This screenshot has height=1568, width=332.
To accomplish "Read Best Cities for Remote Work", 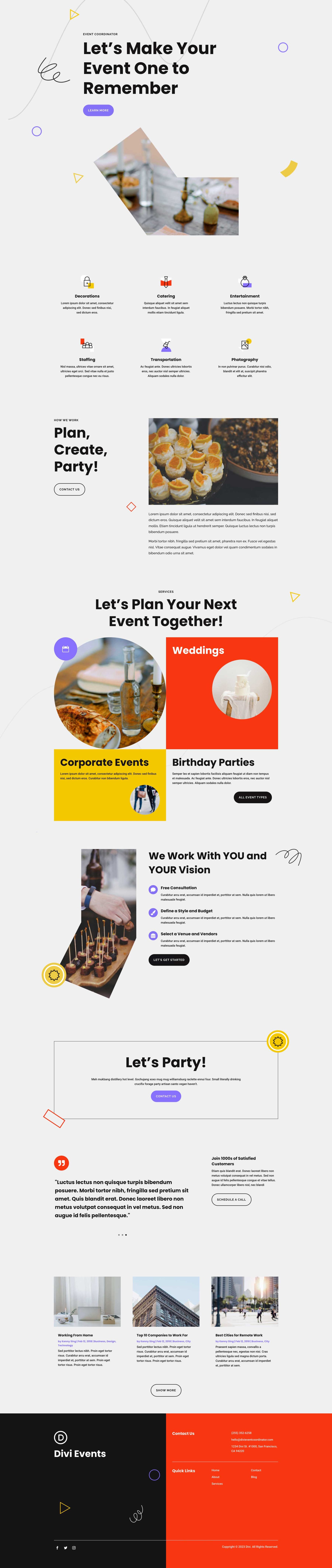I will coord(239,1335).
